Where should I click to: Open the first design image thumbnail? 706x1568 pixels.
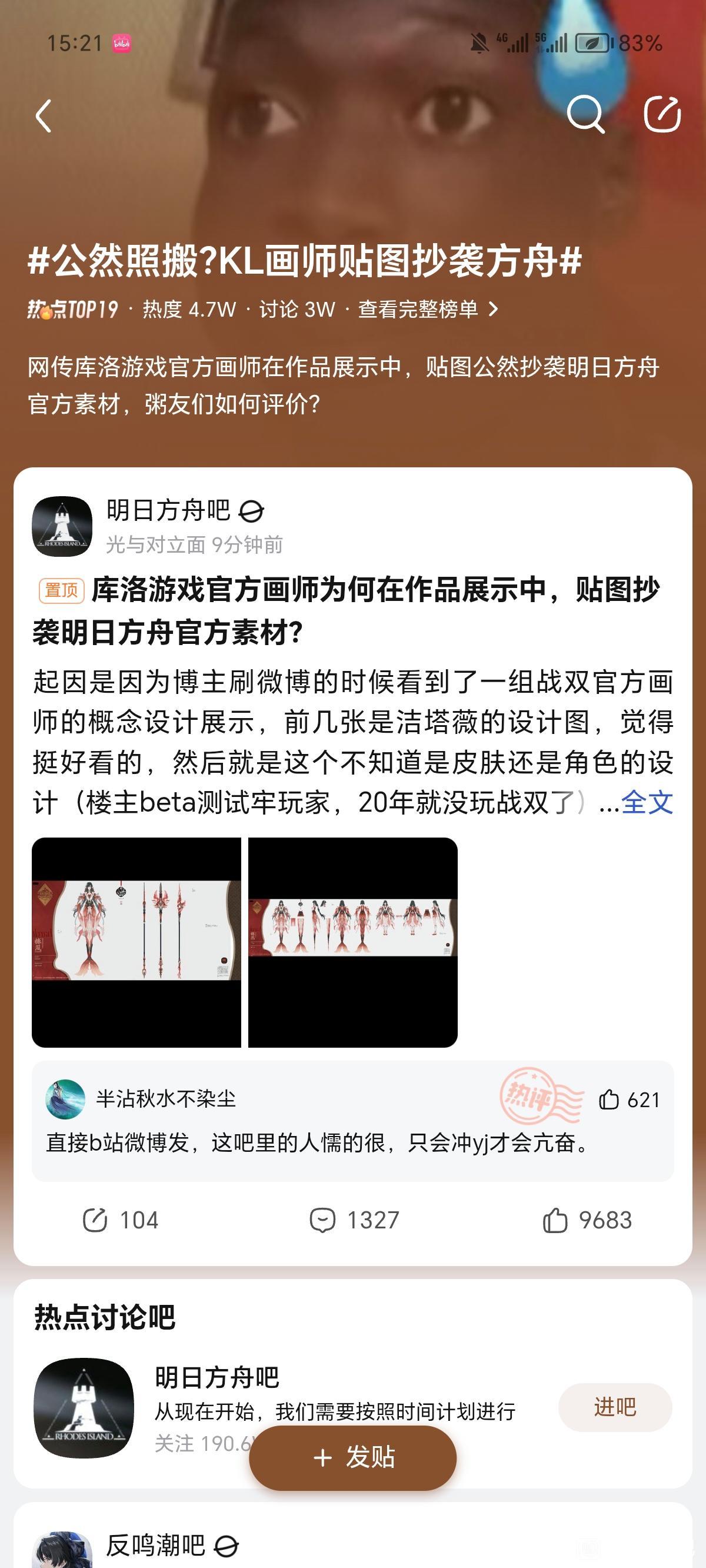coord(136,942)
